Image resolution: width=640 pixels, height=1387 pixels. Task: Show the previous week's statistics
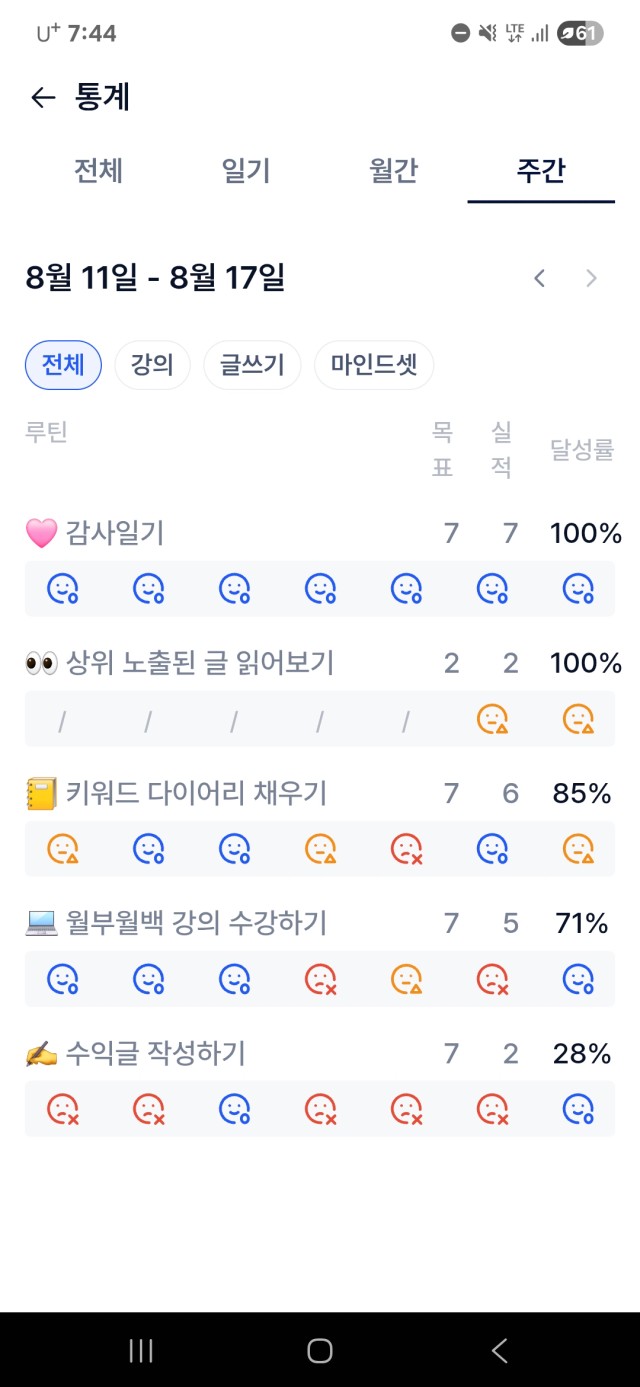coord(540,278)
